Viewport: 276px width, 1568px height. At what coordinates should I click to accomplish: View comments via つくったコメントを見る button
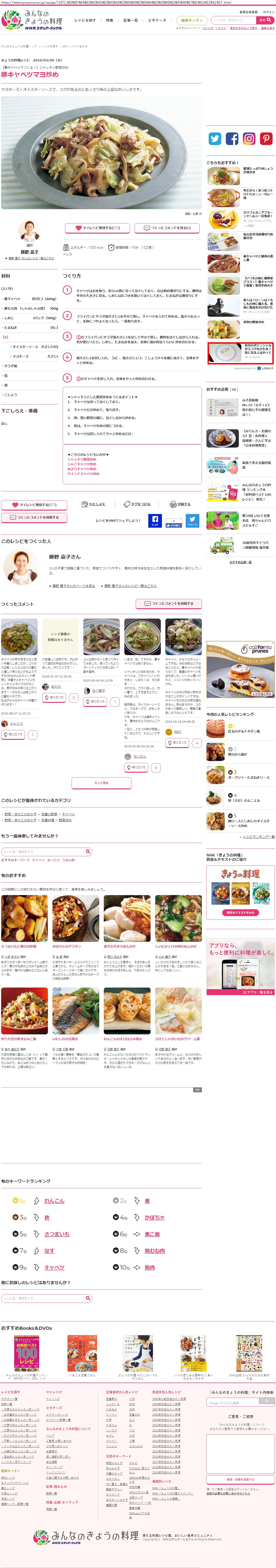tap(167, 228)
